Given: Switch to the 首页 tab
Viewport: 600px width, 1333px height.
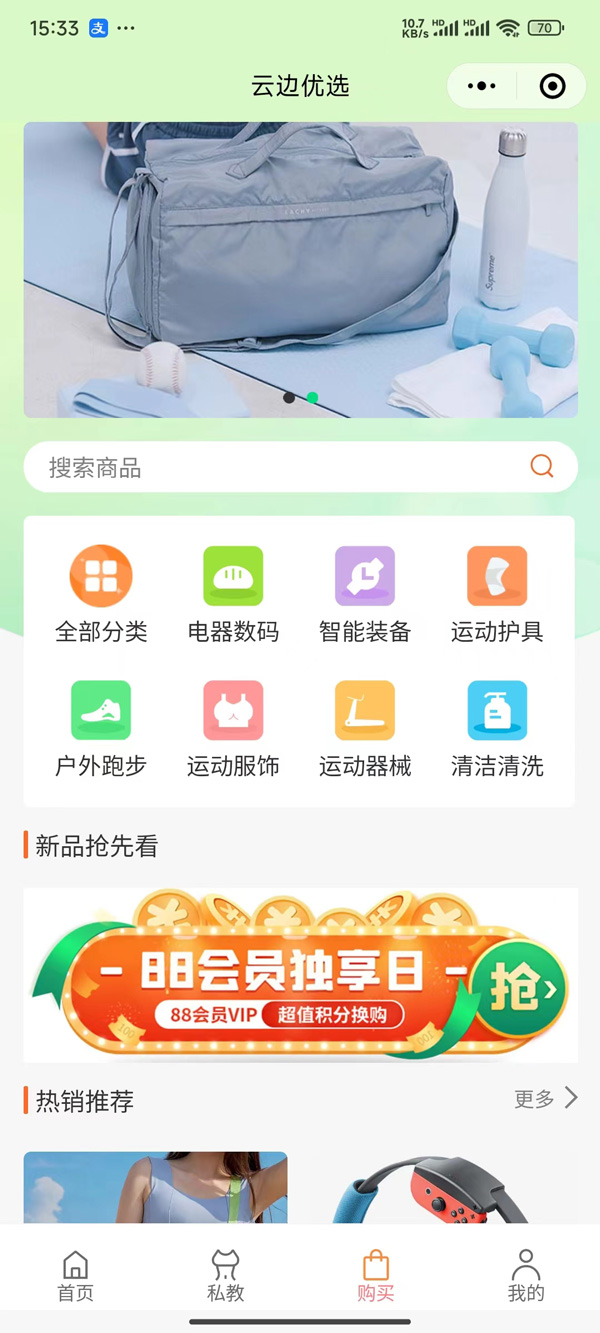Looking at the screenshot, I should (75, 1276).
